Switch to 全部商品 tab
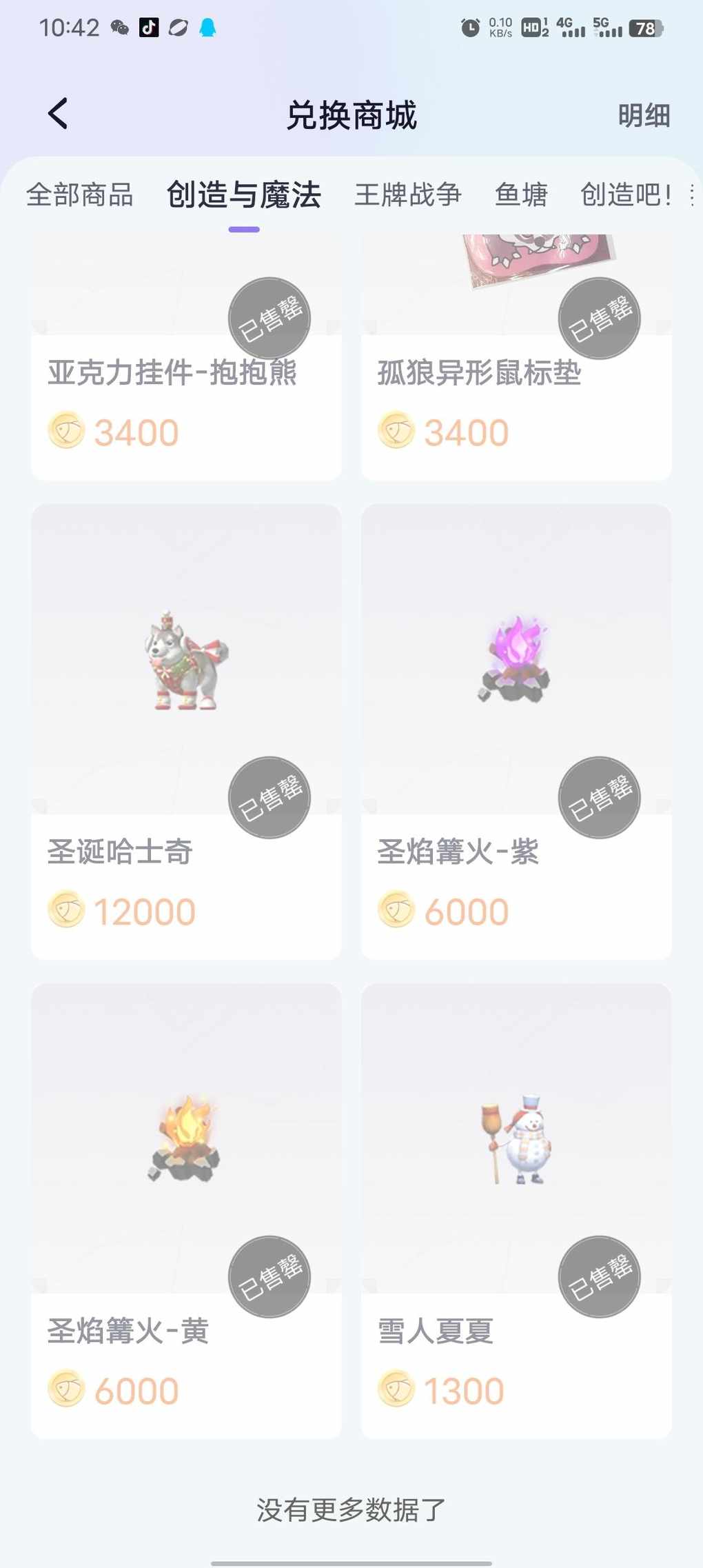This screenshot has width=703, height=1568. tap(79, 195)
